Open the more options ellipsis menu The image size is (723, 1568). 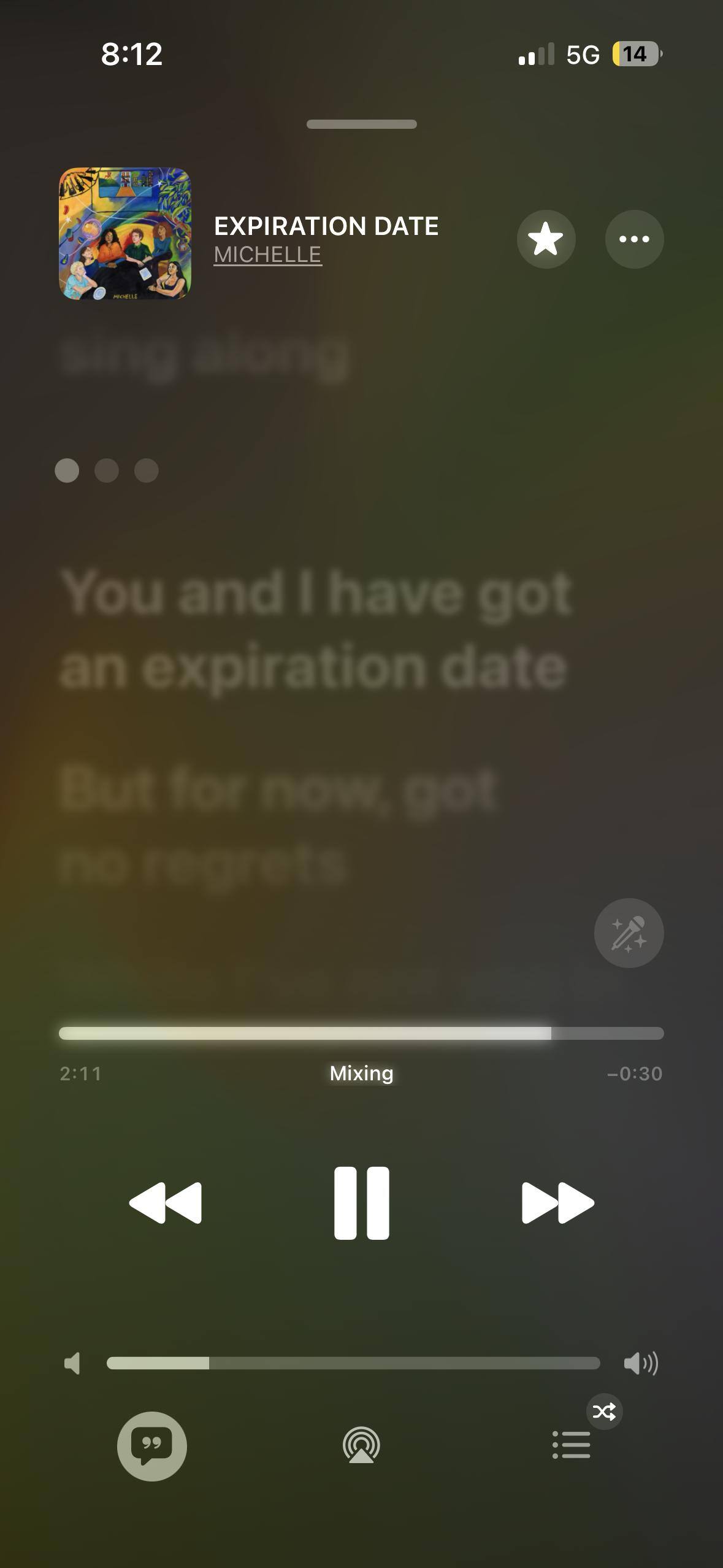tap(634, 239)
